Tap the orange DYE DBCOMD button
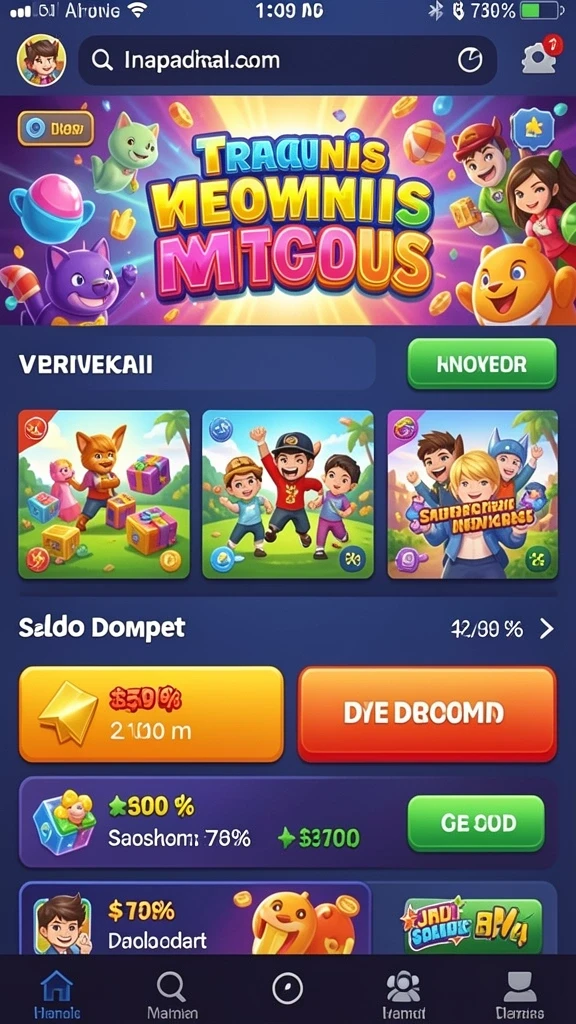Image resolution: width=576 pixels, height=1024 pixels. [x=427, y=714]
